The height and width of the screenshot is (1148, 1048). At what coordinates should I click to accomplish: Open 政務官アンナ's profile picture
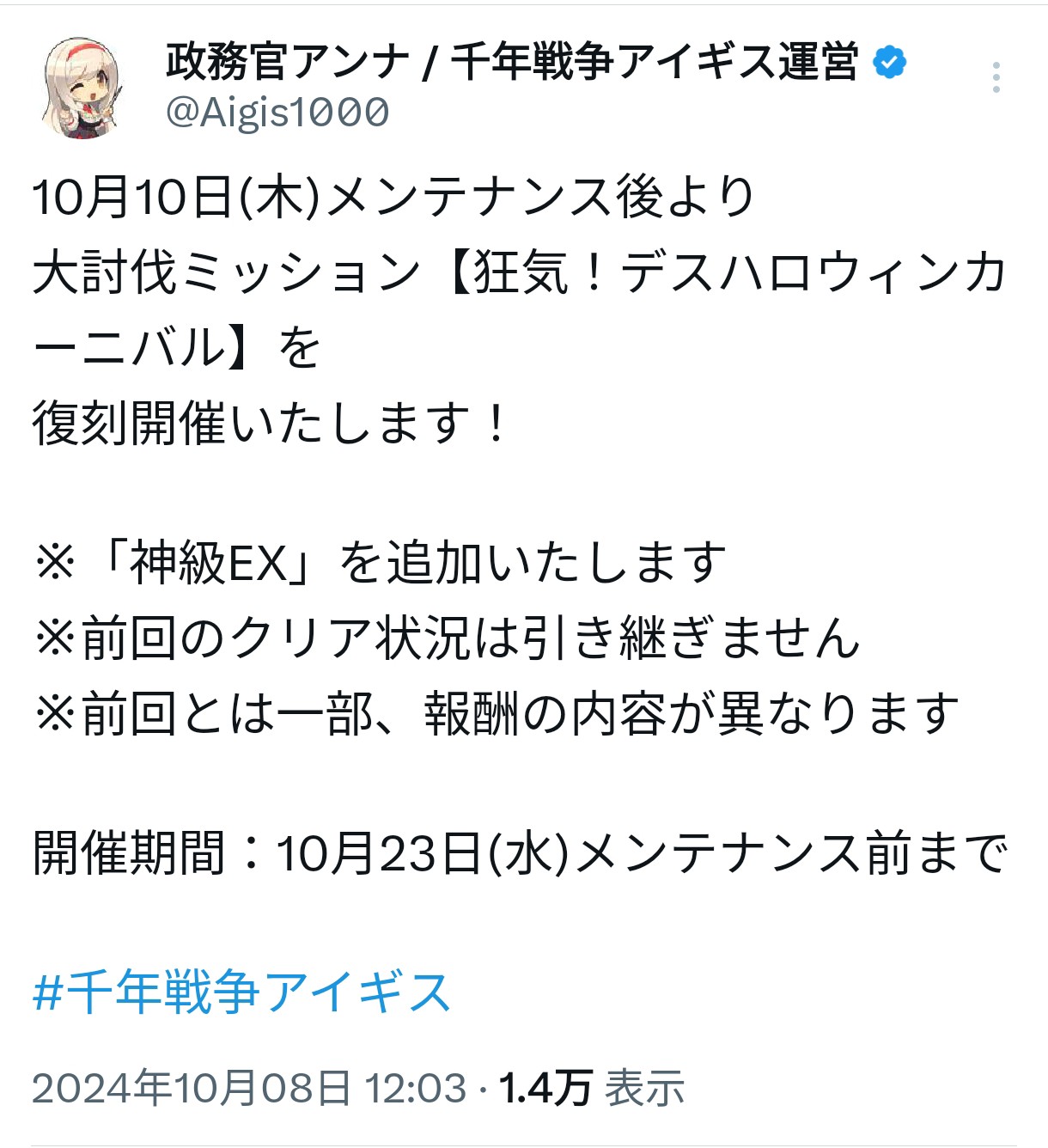coord(83,88)
